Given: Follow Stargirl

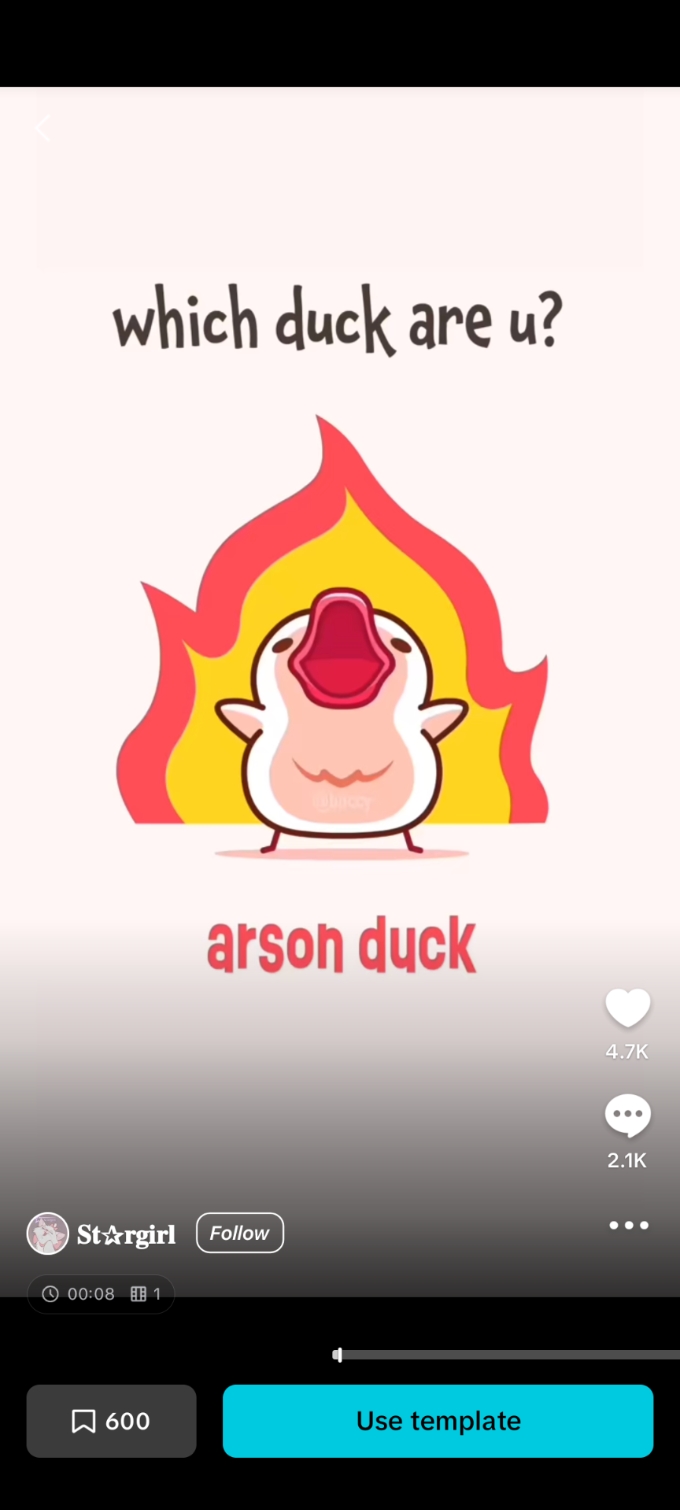Looking at the screenshot, I should click(240, 1233).
